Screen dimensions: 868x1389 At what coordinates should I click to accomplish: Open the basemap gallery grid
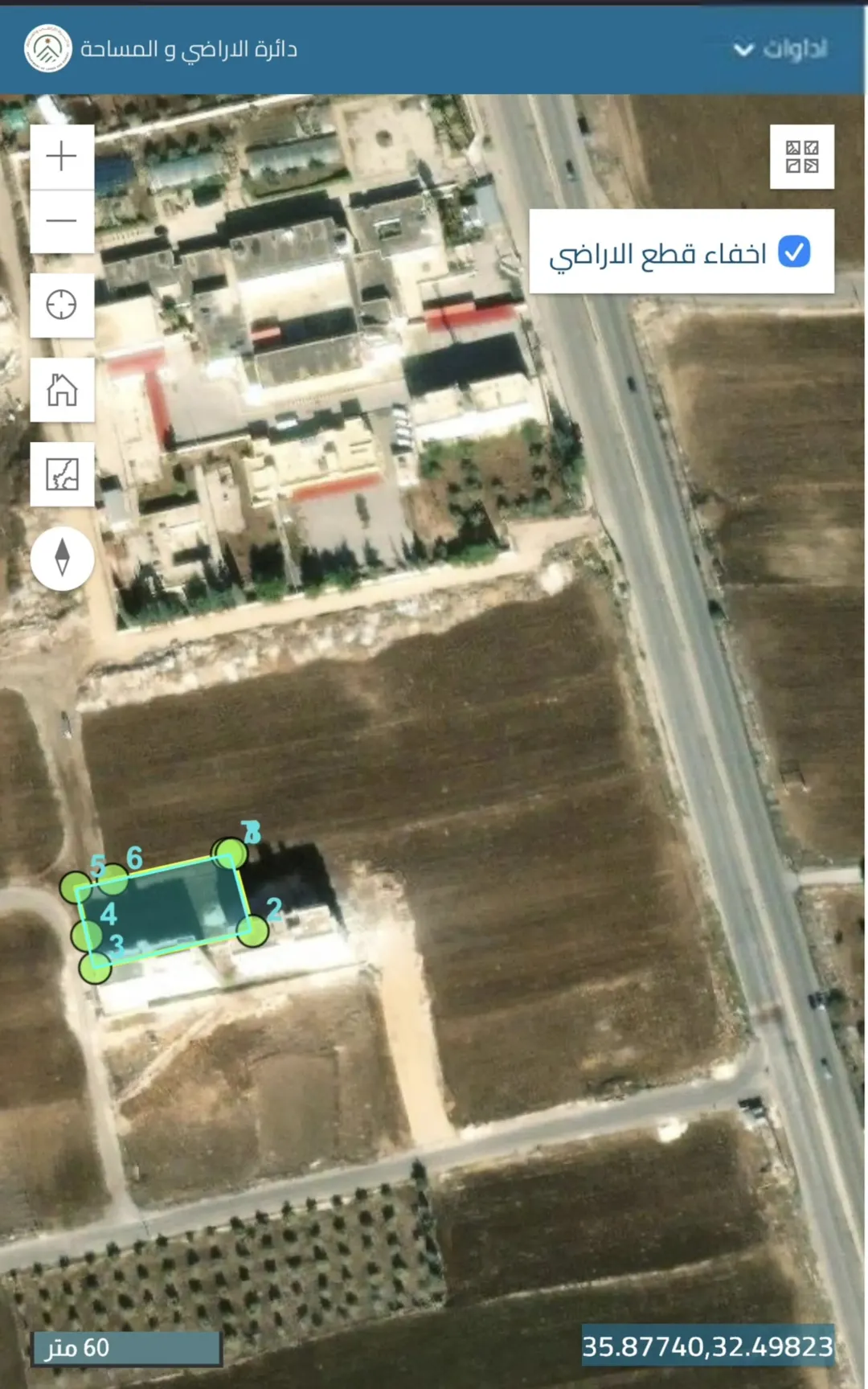coord(801,157)
